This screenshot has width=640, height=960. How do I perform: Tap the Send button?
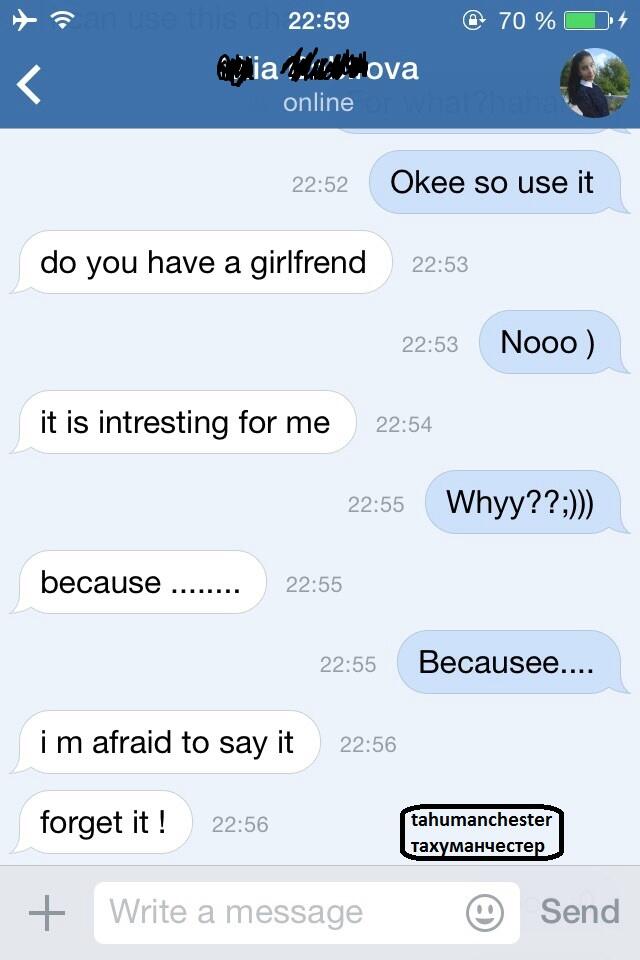point(580,911)
